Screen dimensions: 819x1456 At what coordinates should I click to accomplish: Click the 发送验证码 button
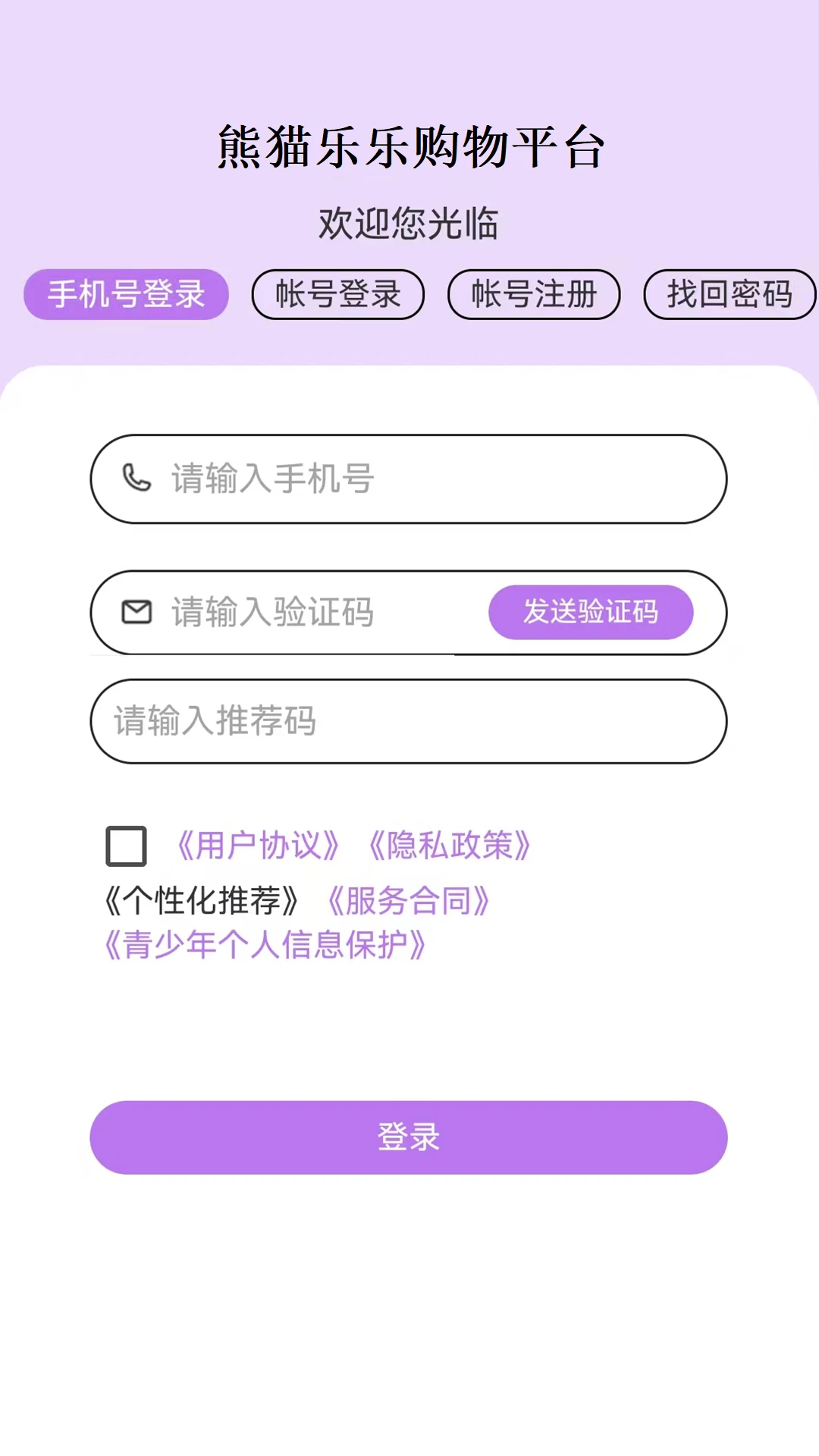[x=591, y=611]
